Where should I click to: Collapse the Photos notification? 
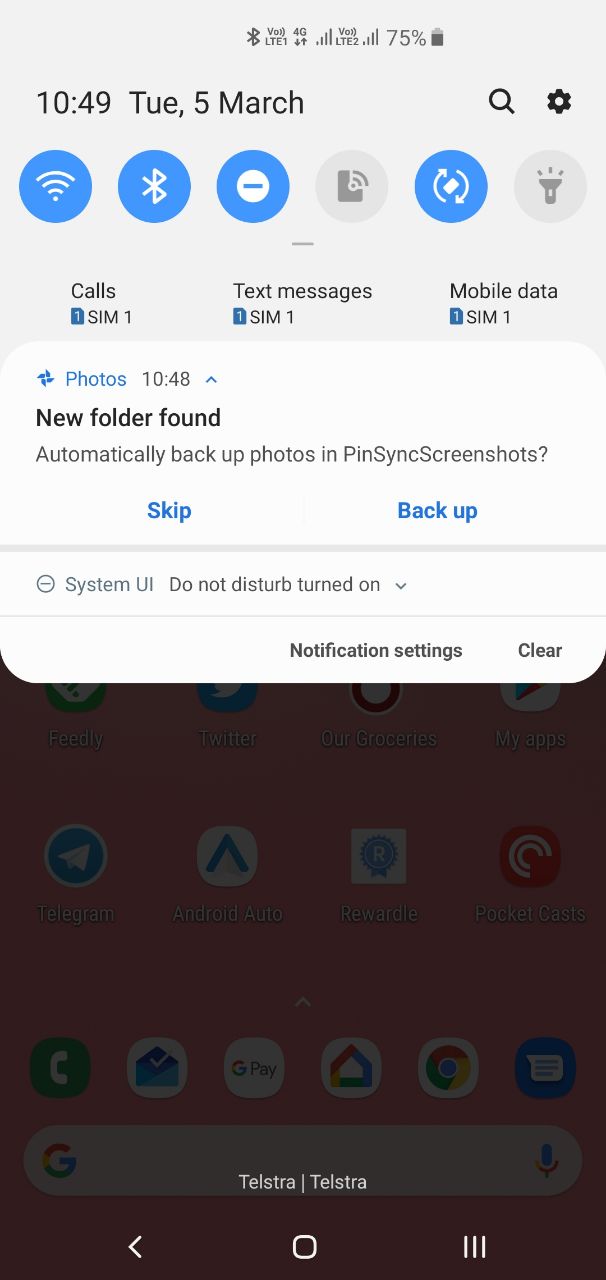211,379
